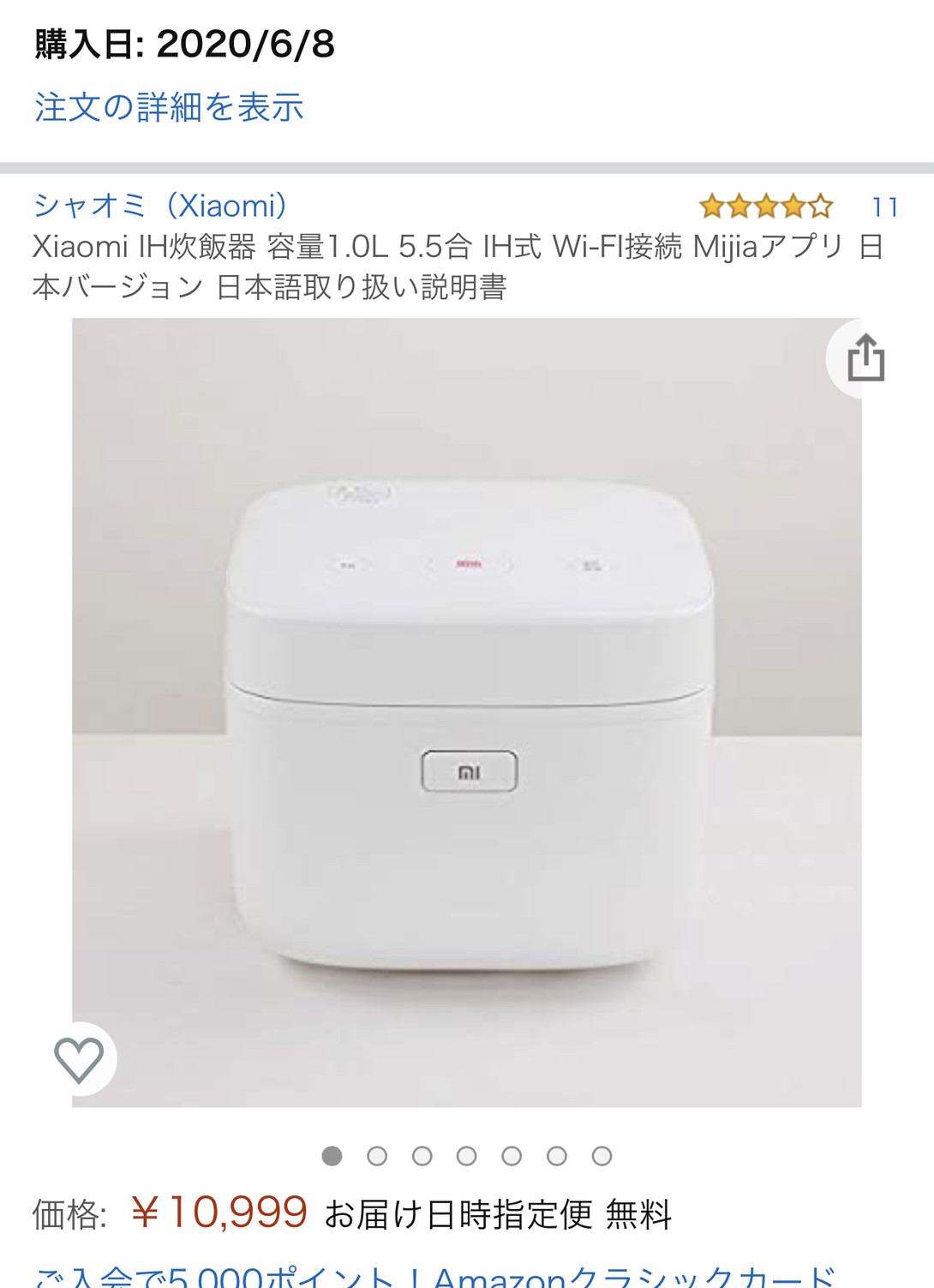Viewport: 934px width, 1288px height.
Task: Open the シャオミ (Xiaomi) brand link
Action: point(161,206)
